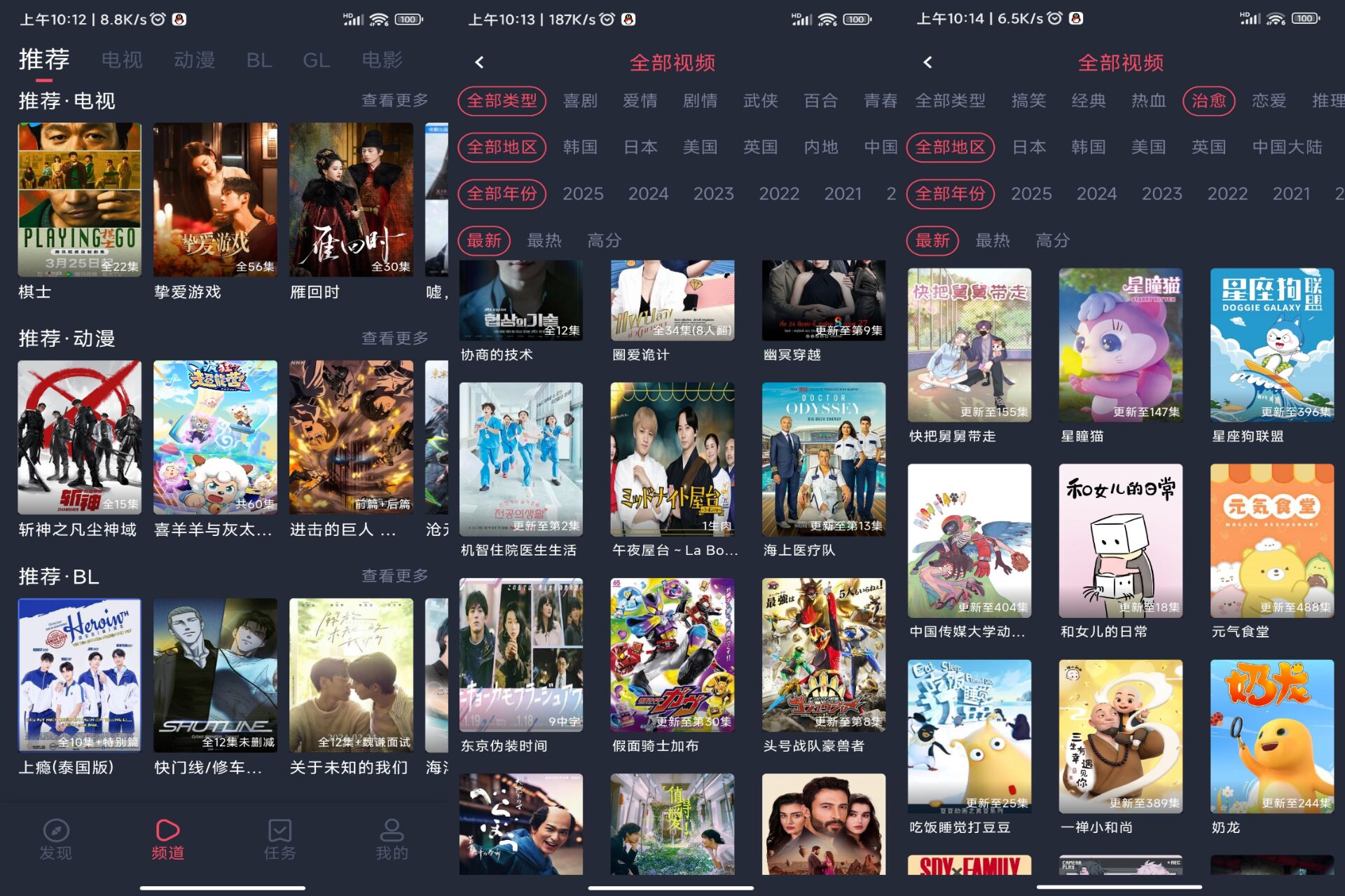Select the 搞笑 genre chip
1345x896 pixels.
(1028, 101)
